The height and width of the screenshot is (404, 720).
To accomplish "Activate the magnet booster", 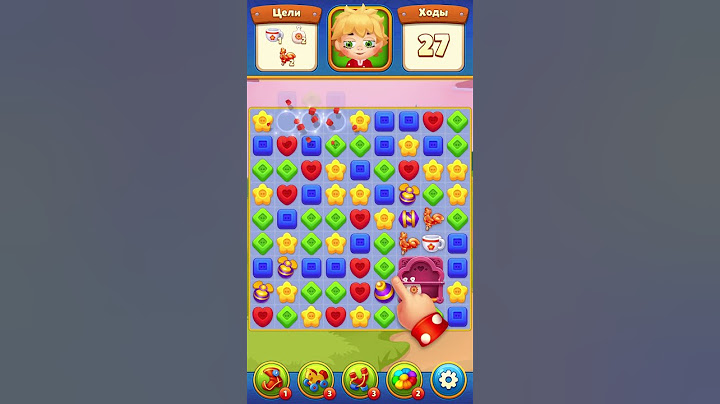I will (359, 380).
